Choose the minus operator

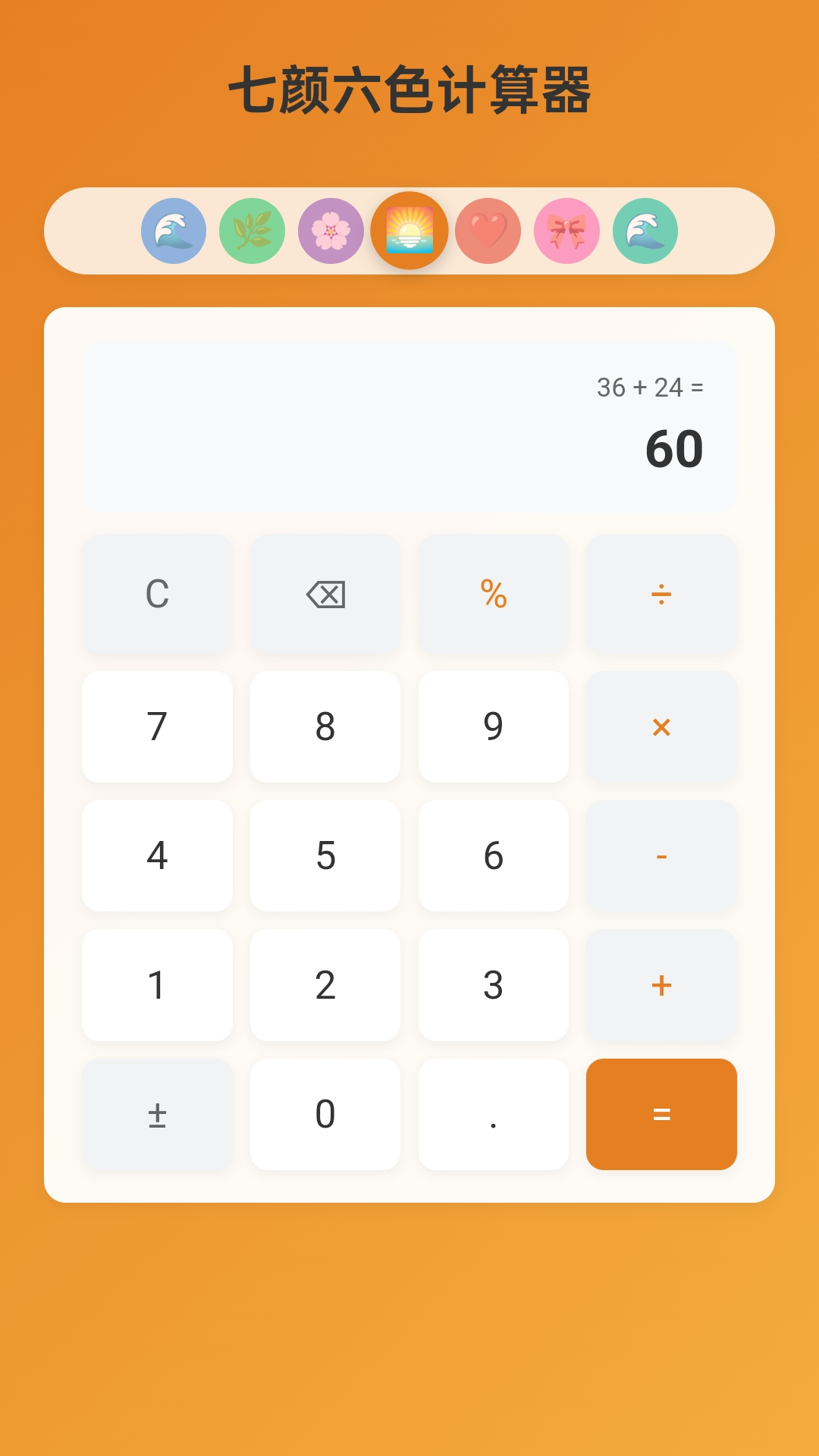point(661,856)
